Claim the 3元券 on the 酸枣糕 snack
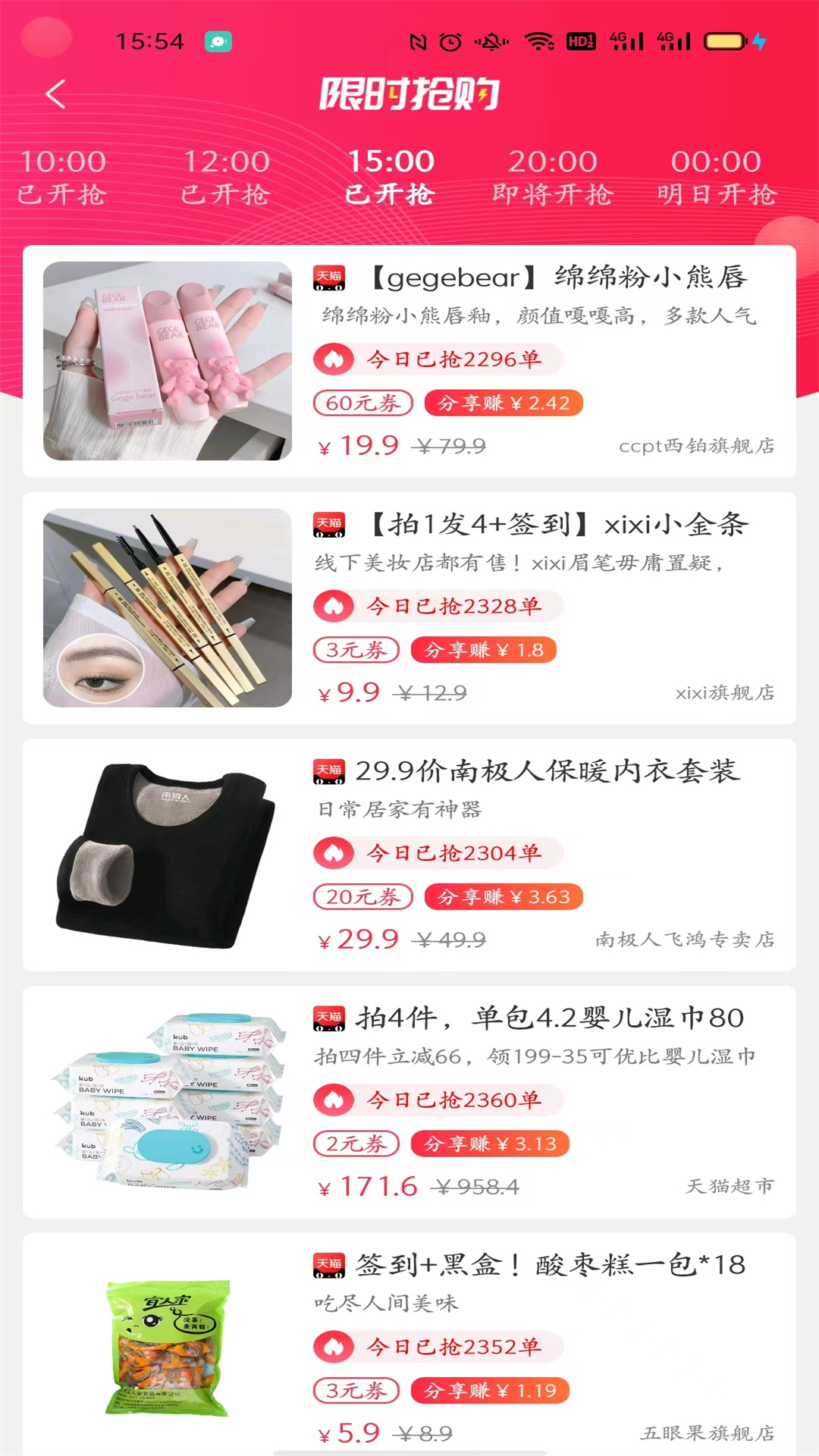The width and height of the screenshot is (819, 1456). (x=356, y=1392)
